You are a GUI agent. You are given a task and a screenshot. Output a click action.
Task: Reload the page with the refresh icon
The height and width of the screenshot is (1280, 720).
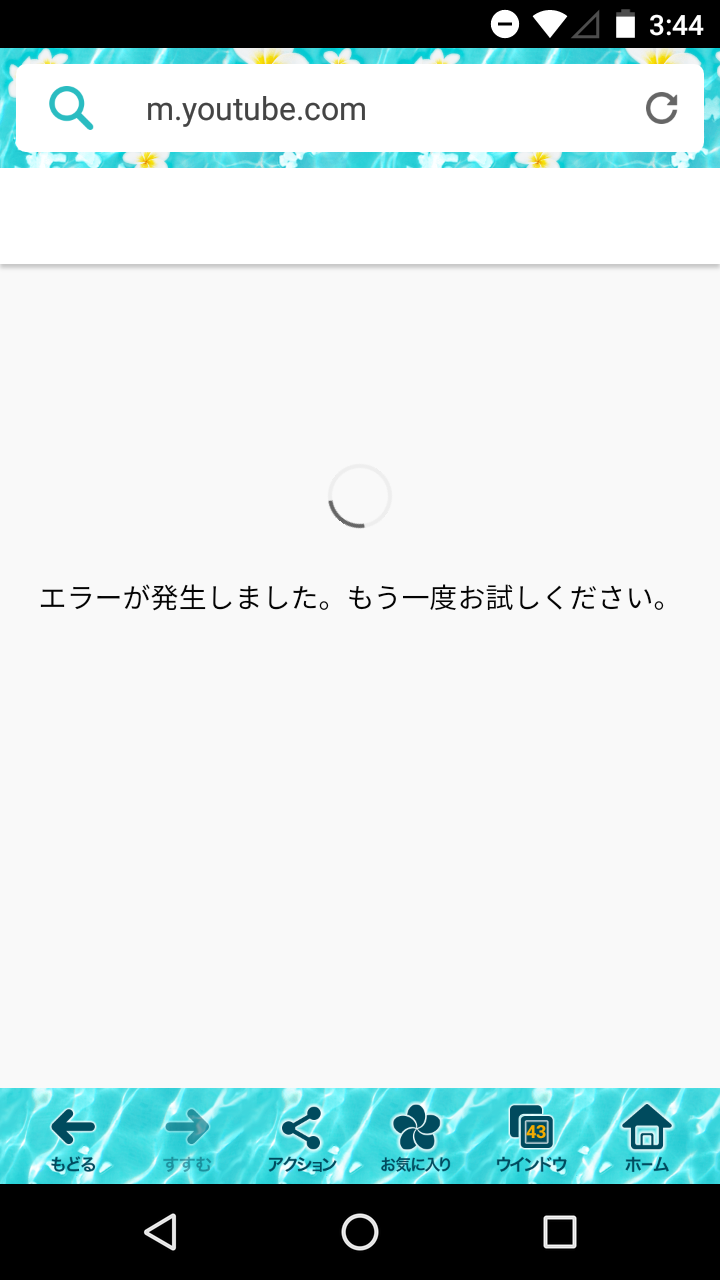coord(661,108)
